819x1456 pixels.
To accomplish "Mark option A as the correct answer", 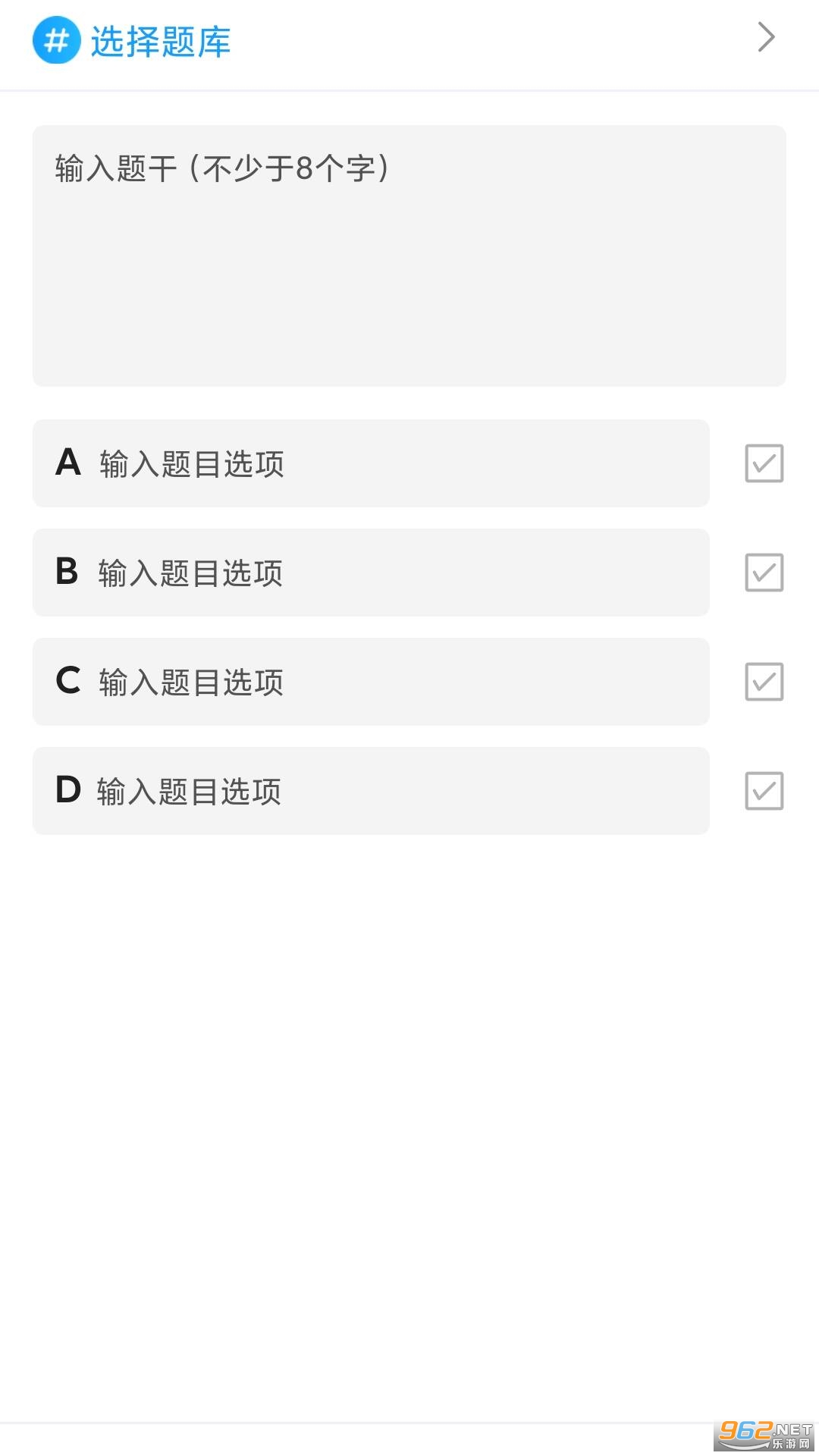I will [x=764, y=463].
